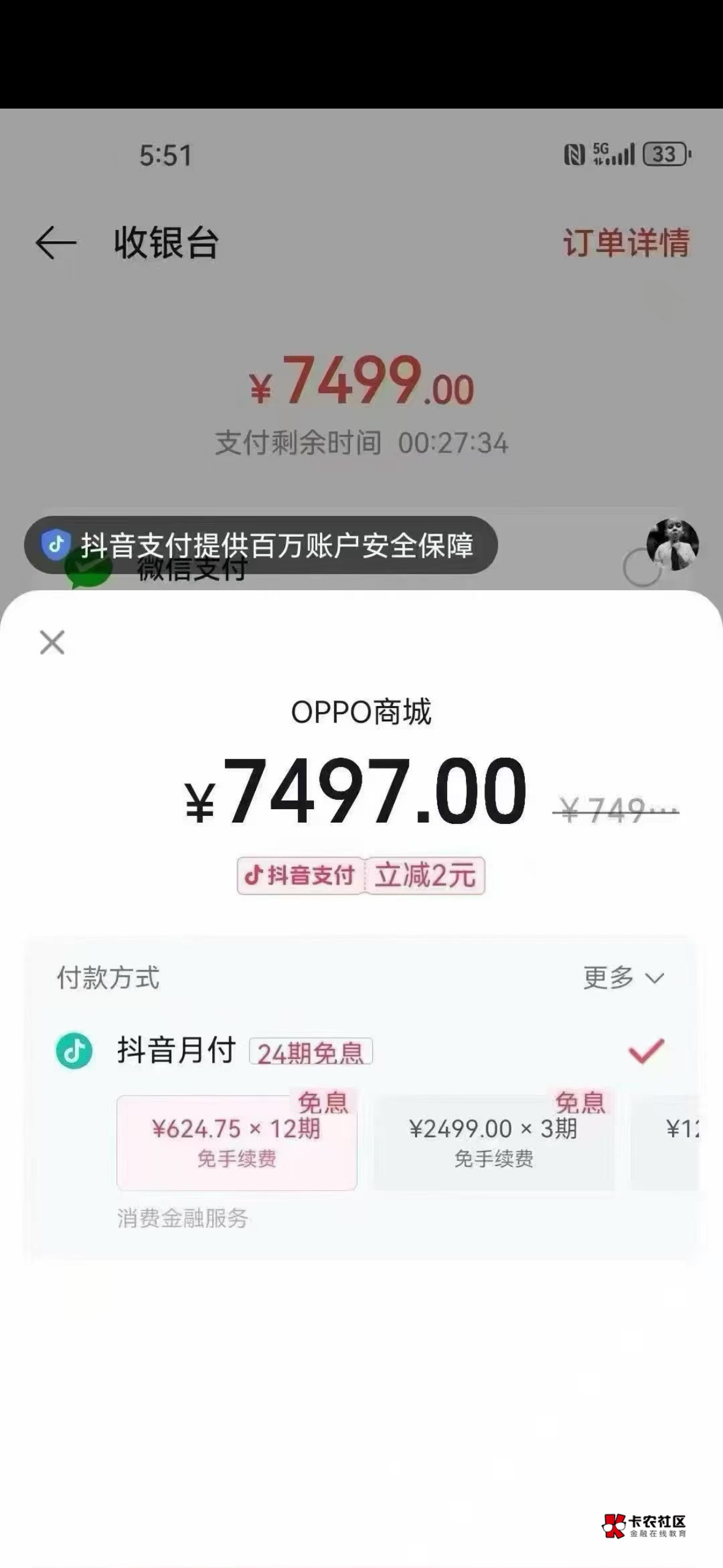Open 订单详情 order details

click(x=626, y=242)
